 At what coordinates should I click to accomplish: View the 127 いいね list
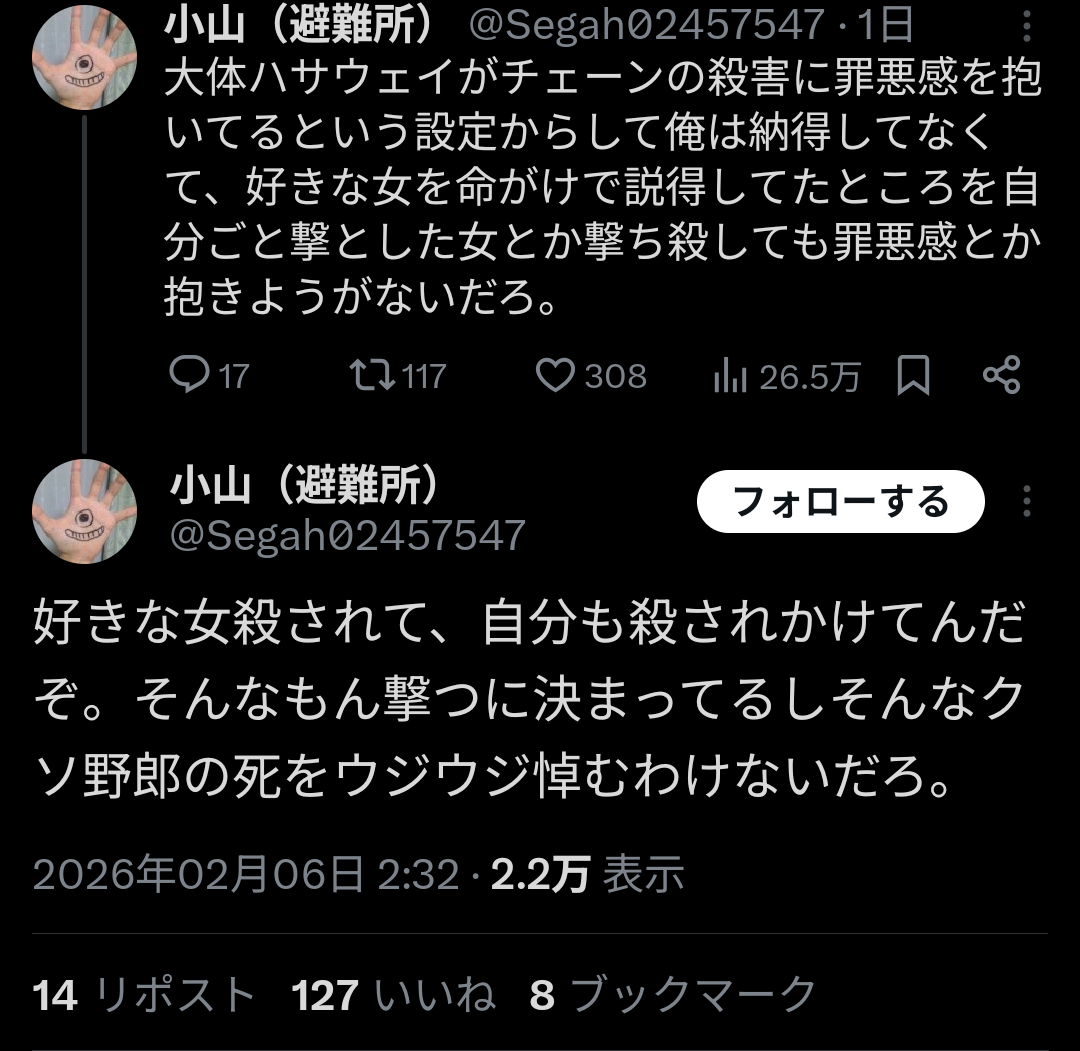pos(393,994)
